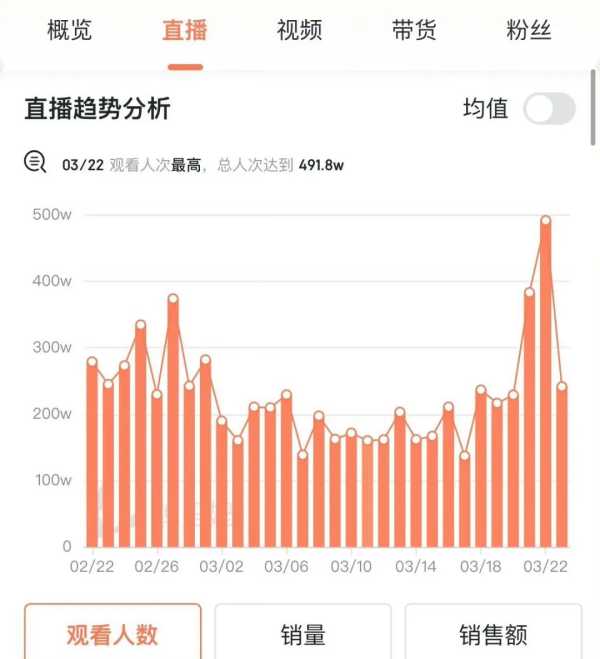Switch to the 带货 tab
Viewport: 600px width, 659px height.
coord(414,30)
